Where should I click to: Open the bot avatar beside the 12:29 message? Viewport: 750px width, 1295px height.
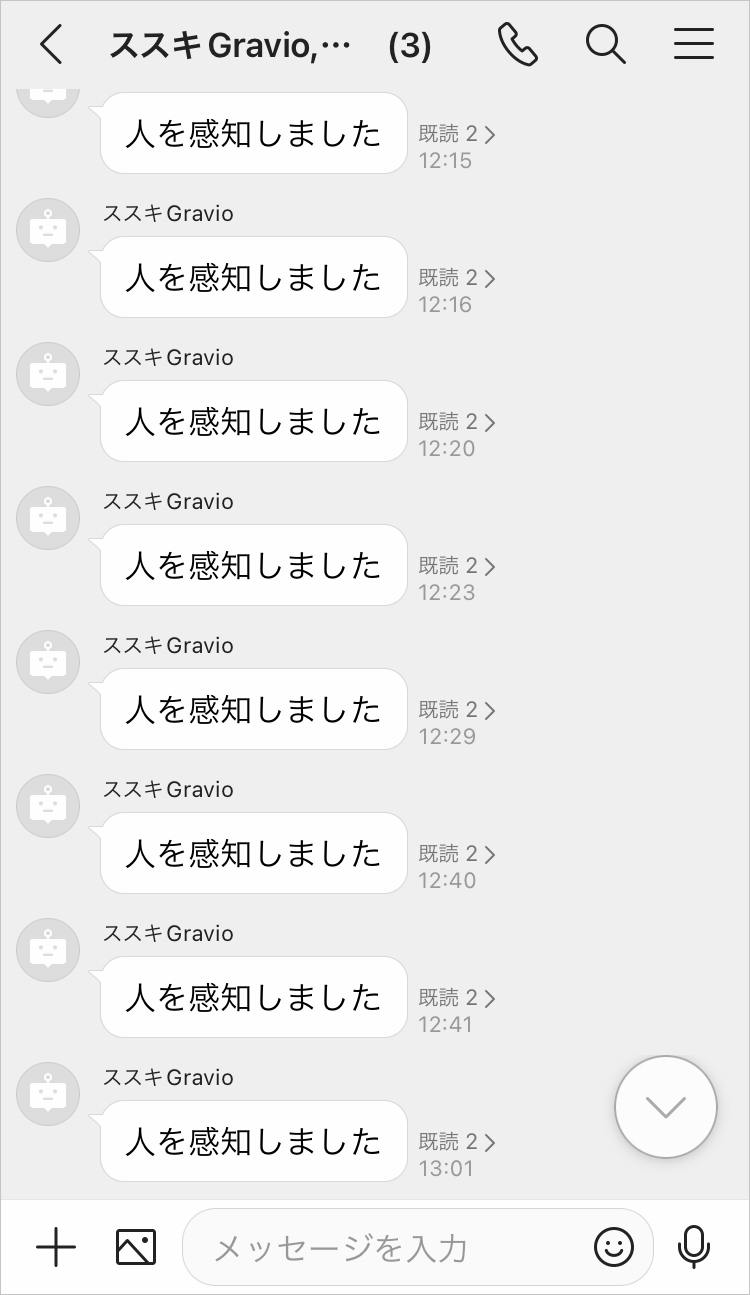tap(48, 661)
